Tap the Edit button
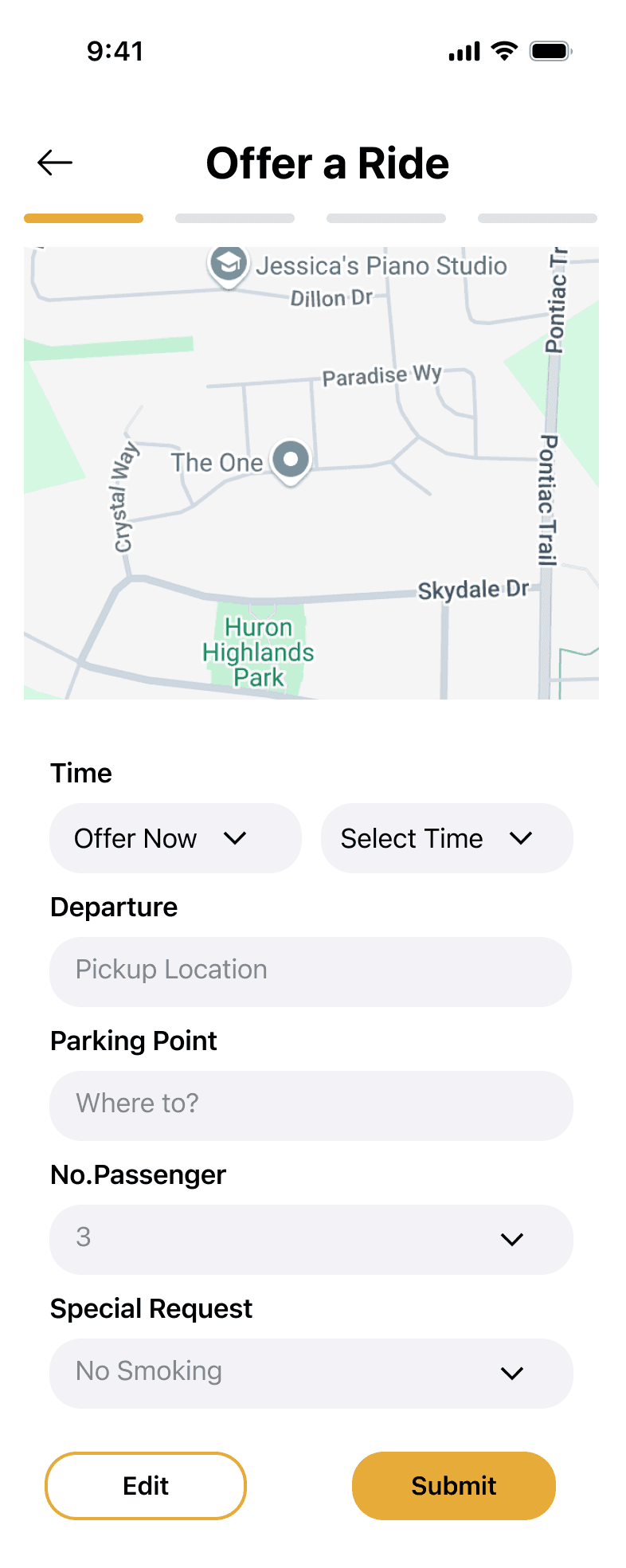 tap(146, 1485)
